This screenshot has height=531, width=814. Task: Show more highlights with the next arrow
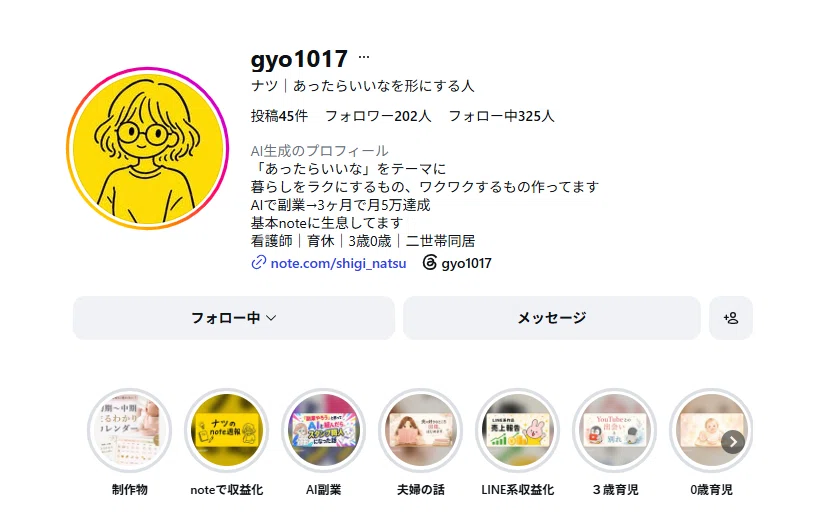pos(733,442)
